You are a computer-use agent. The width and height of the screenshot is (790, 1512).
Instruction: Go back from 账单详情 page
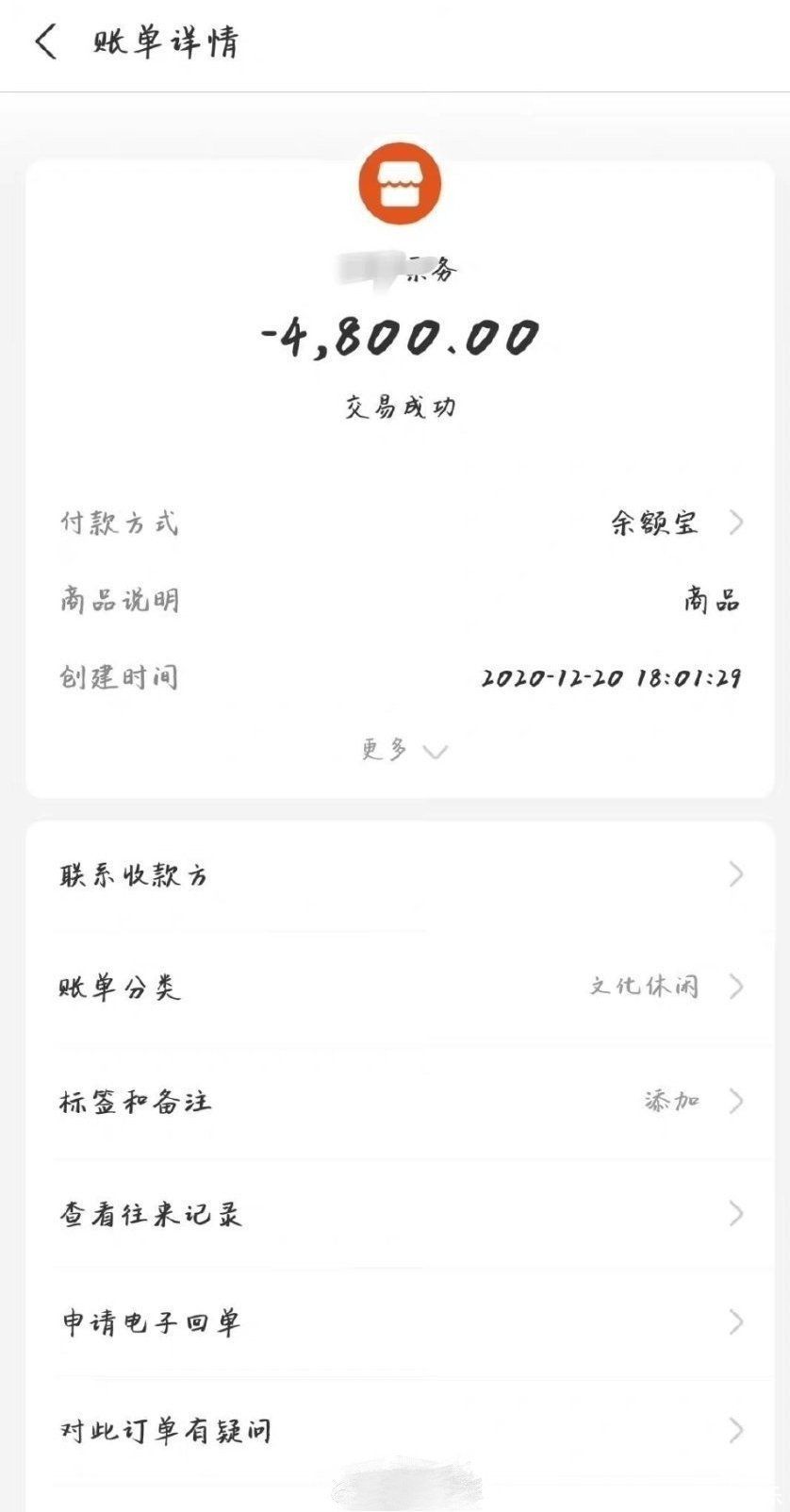[x=45, y=42]
